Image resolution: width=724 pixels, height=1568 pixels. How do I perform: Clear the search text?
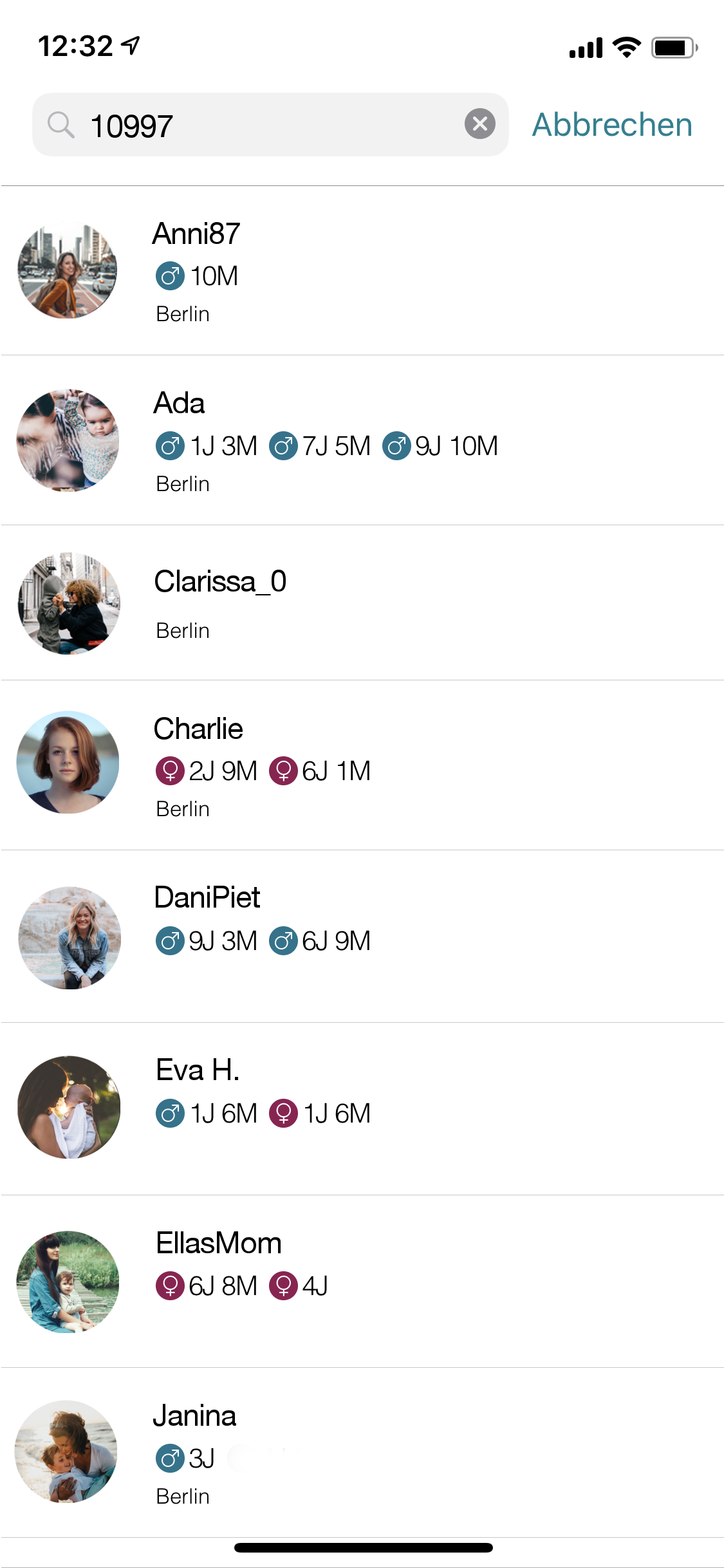[480, 124]
